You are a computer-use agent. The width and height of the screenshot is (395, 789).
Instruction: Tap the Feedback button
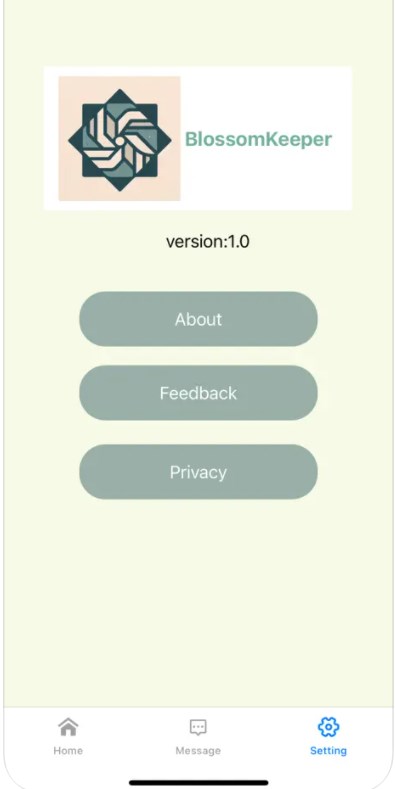click(x=198, y=393)
